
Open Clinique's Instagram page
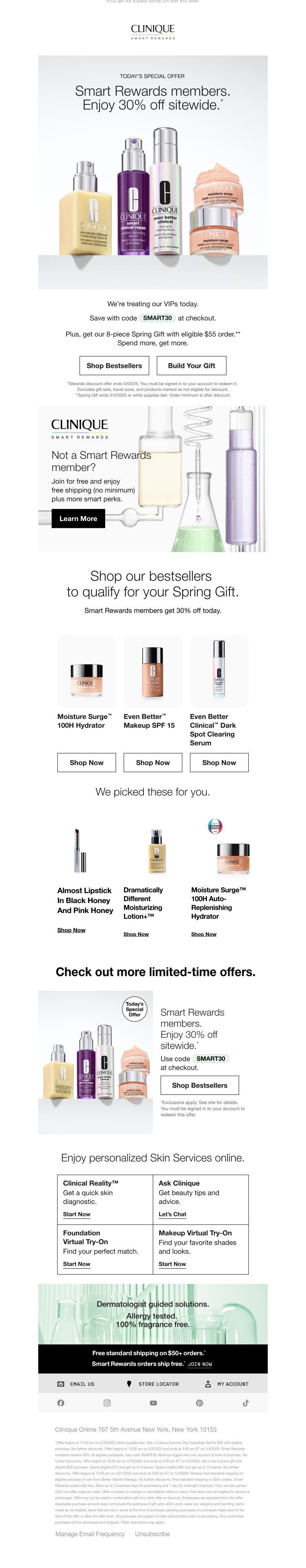(x=107, y=1403)
